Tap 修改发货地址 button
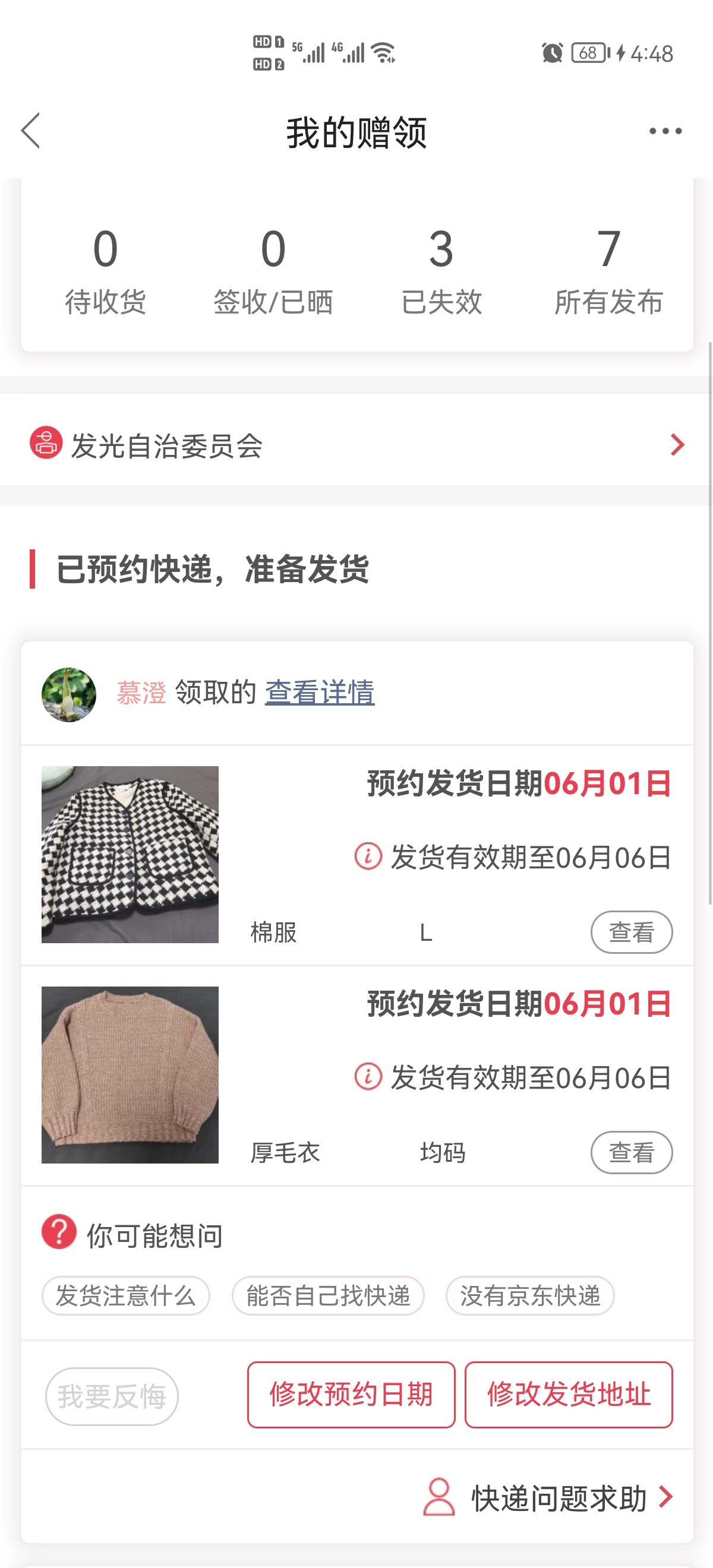713x1568 pixels. [568, 1394]
